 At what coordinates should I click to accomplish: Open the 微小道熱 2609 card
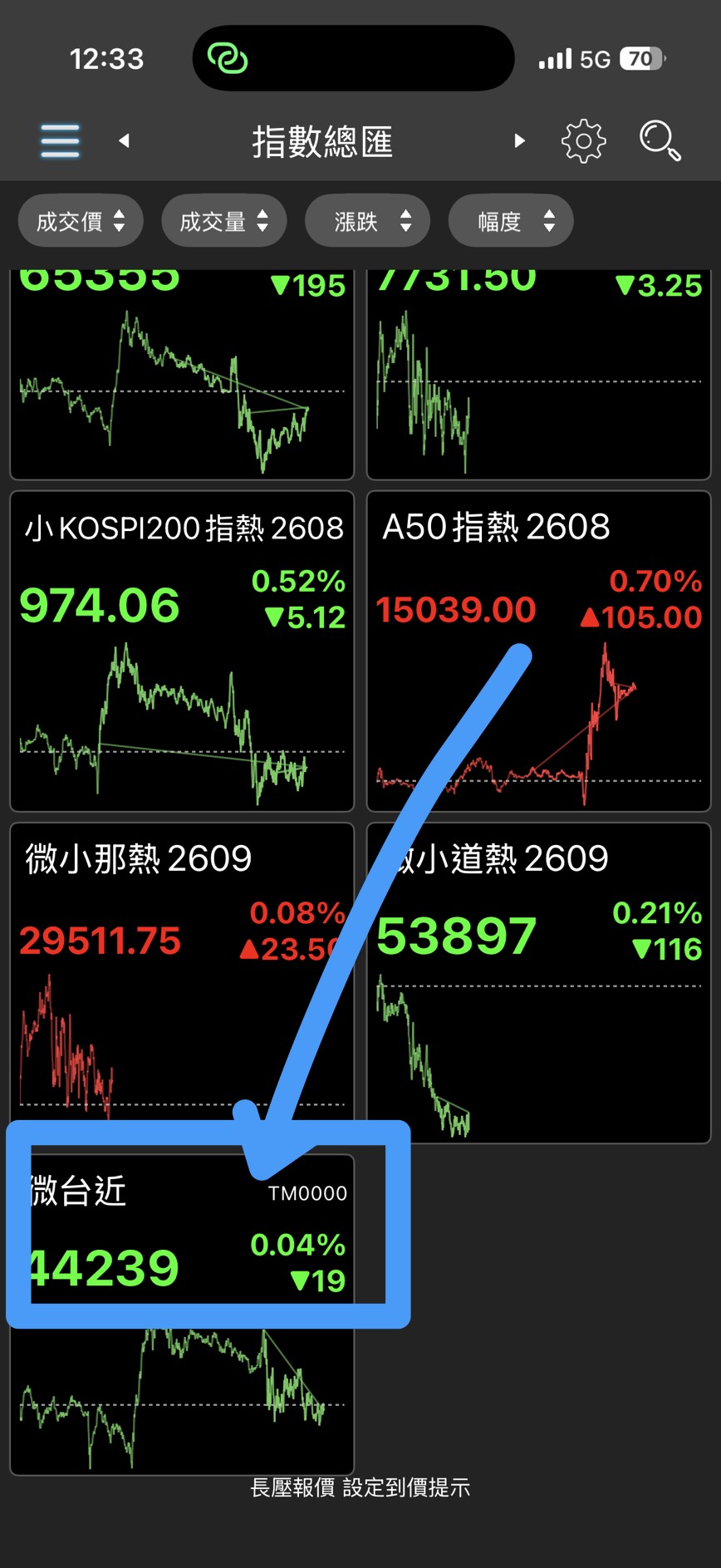click(539, 983)
